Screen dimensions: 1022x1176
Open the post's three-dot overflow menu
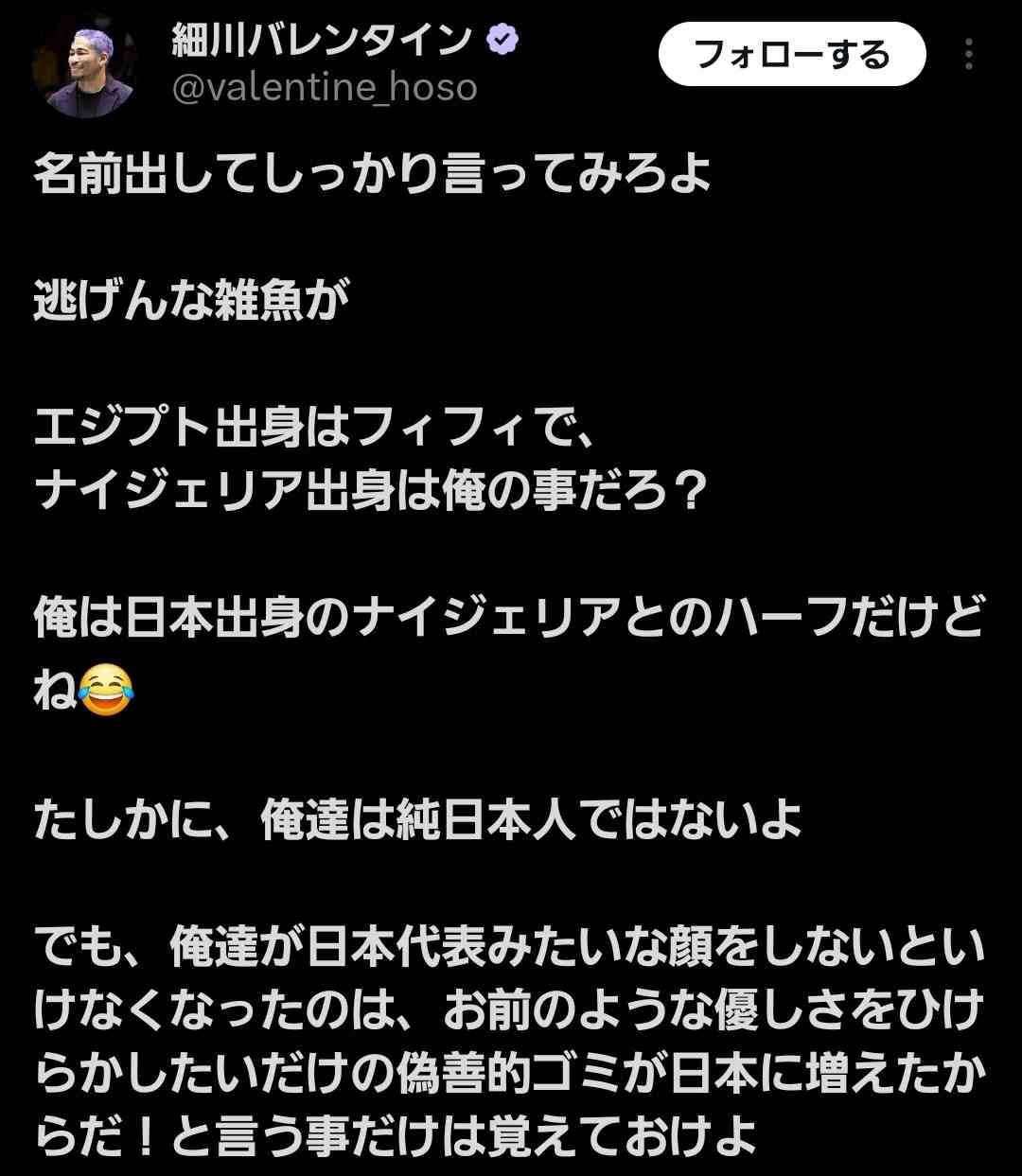tap(968, 55)
